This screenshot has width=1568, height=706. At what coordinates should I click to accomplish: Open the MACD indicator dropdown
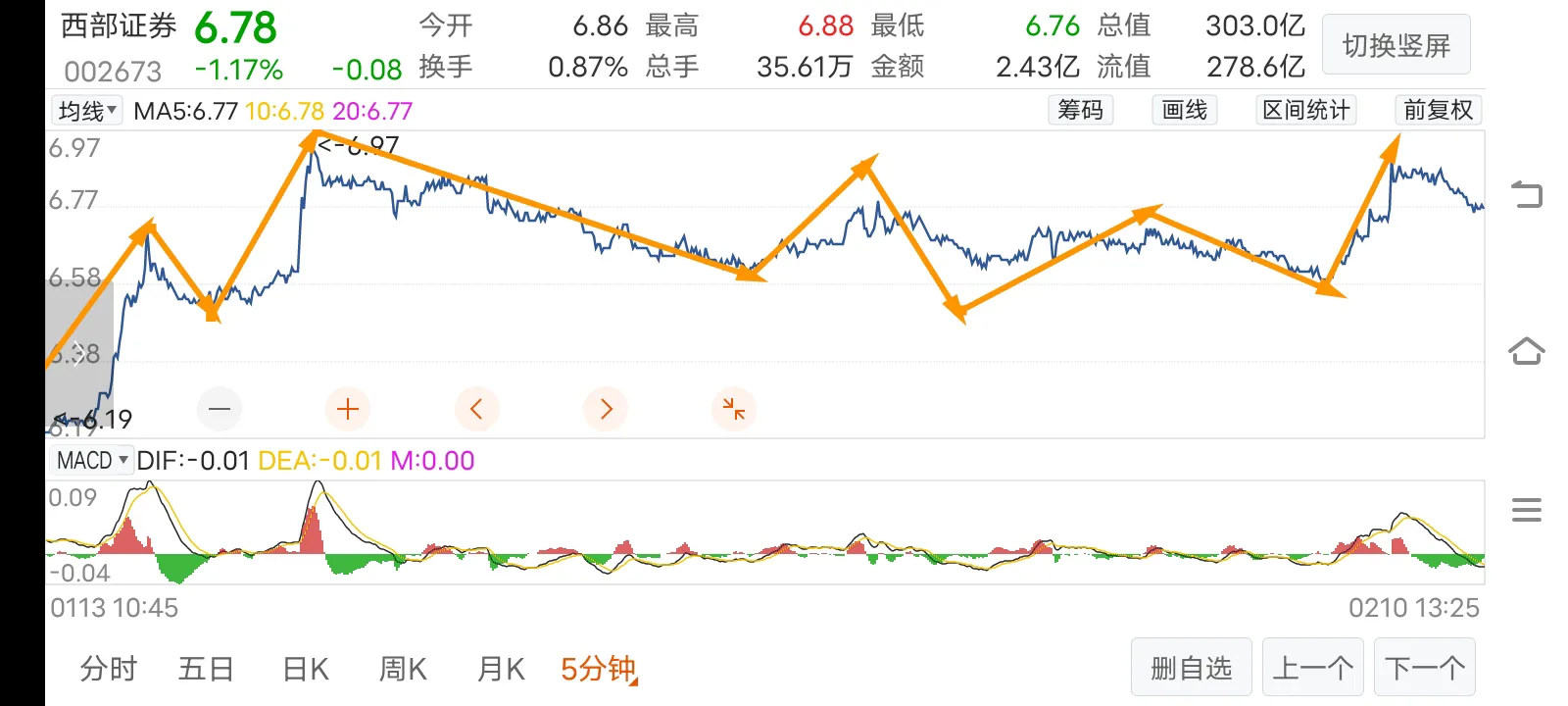92,460
